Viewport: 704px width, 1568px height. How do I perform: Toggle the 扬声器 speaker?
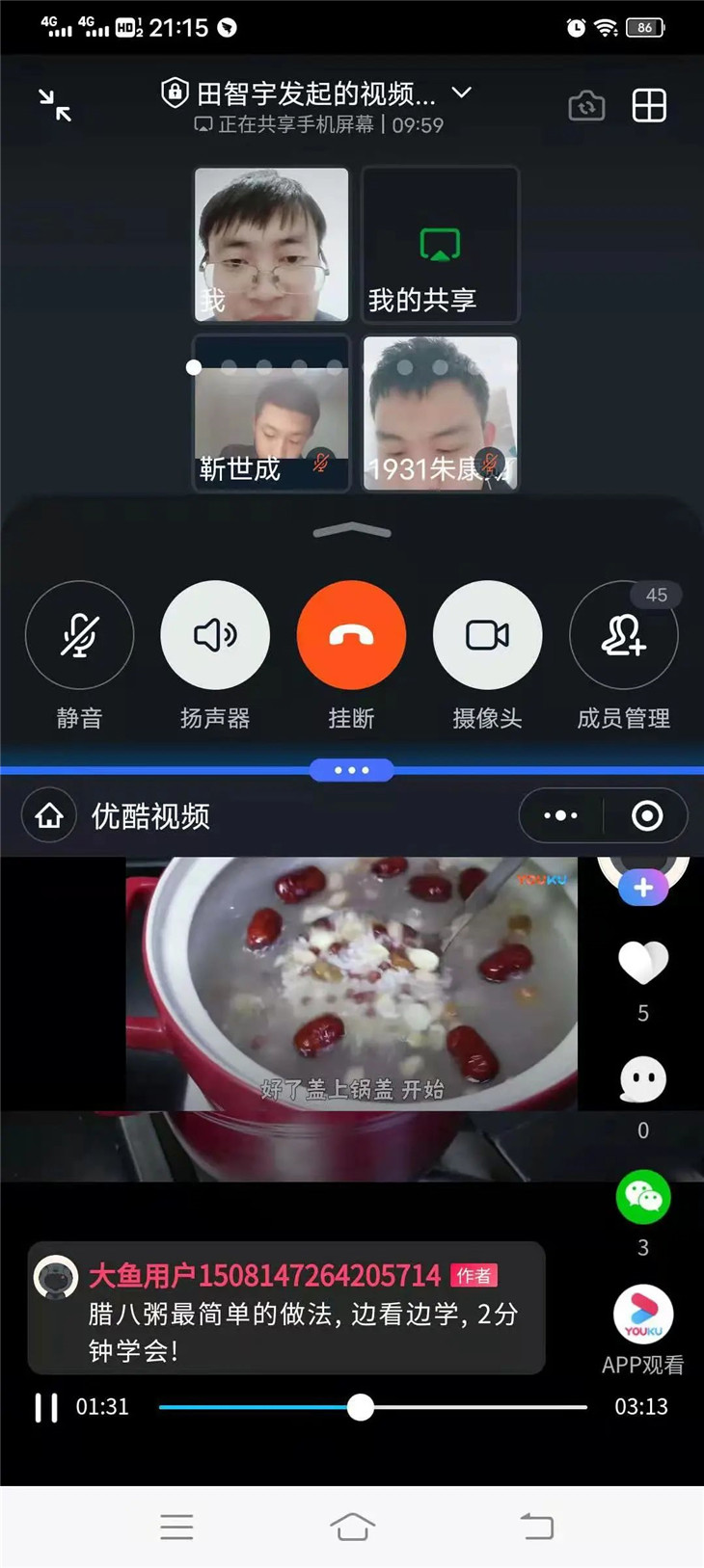pos(215,635)
